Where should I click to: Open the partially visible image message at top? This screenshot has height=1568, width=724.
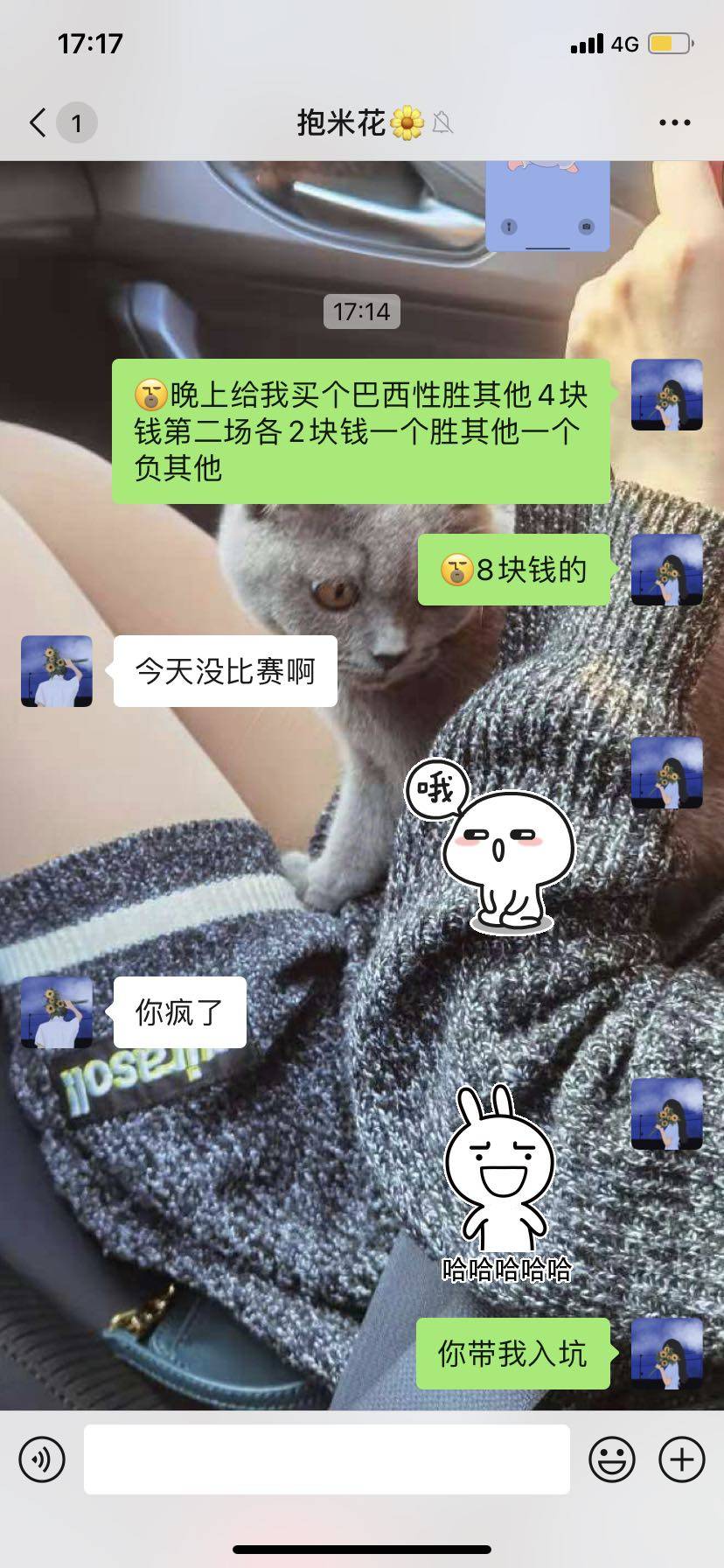547,207
